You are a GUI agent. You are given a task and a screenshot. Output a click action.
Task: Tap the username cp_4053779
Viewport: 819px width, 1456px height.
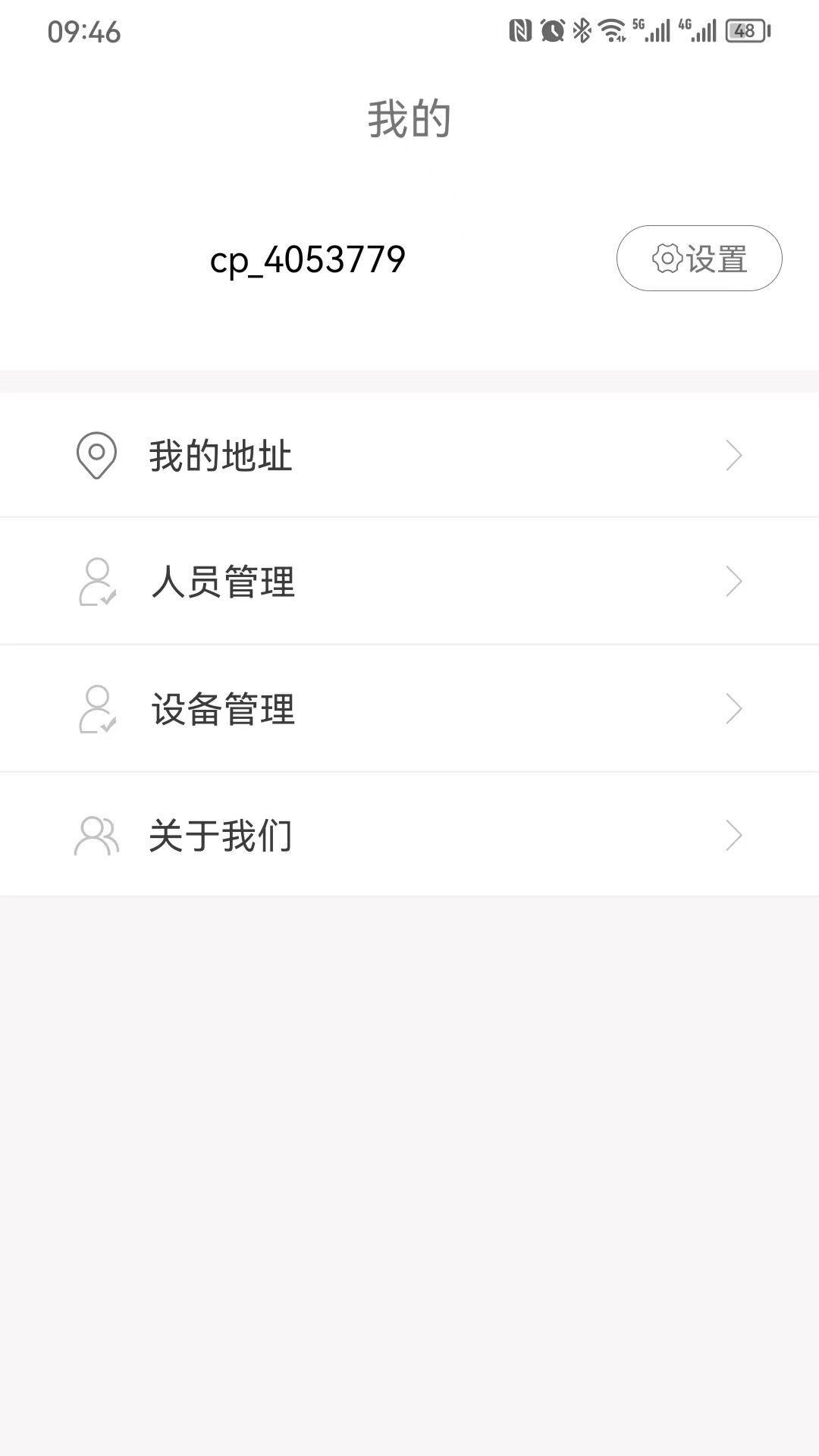pos(309,260)
